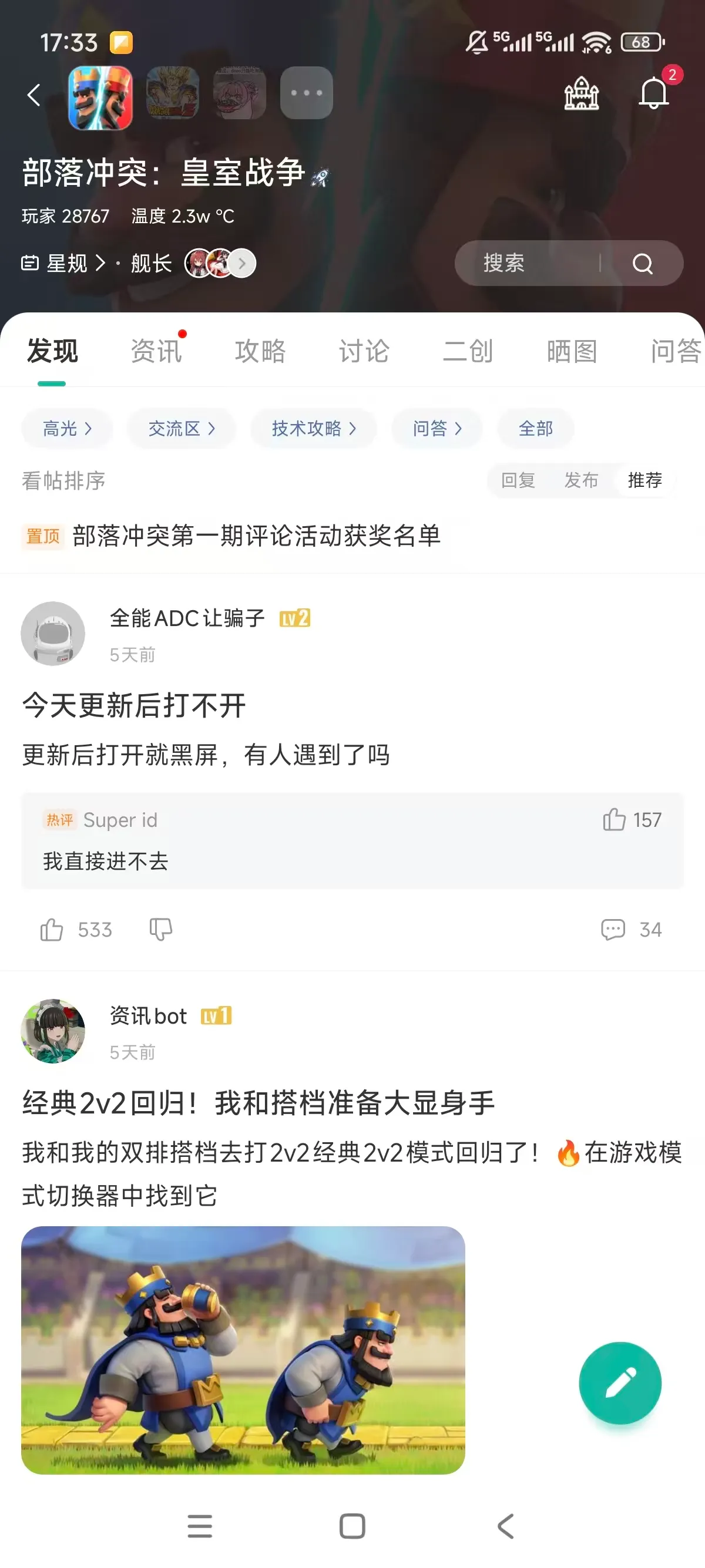Switch sorting to 发布
This screenshot has height=1568, width=705.
point(581,481)
